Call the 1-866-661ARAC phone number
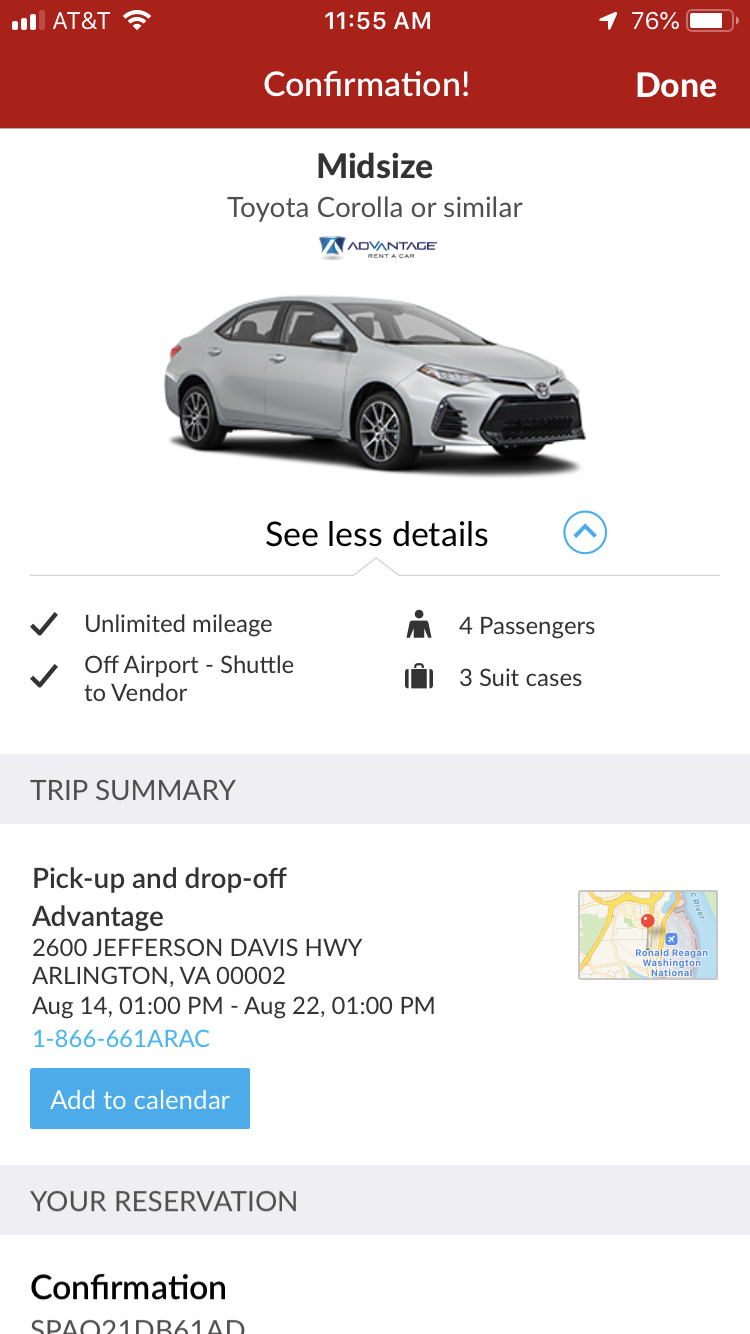 pyautogui.click(x=121, y=1039)
